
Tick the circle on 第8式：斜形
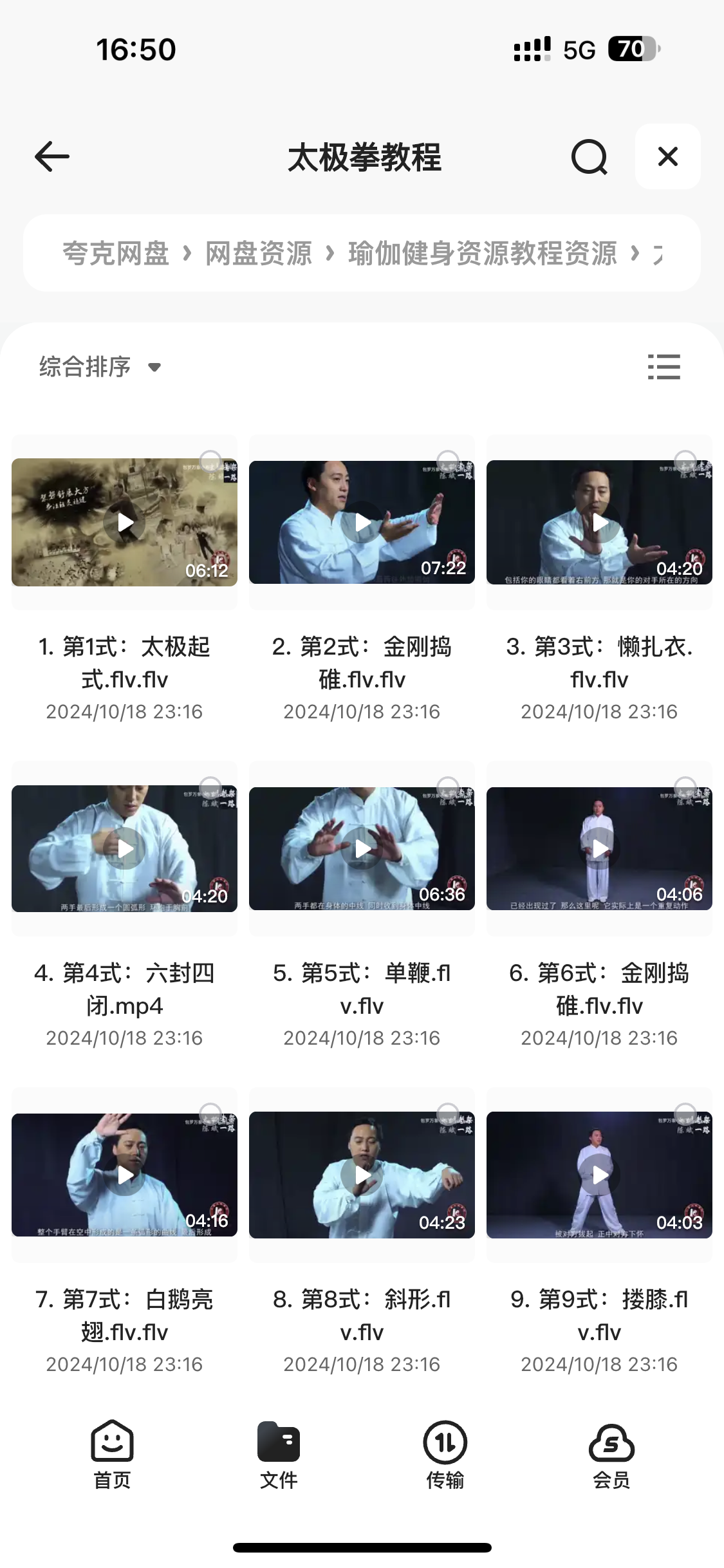point(448,1113)
